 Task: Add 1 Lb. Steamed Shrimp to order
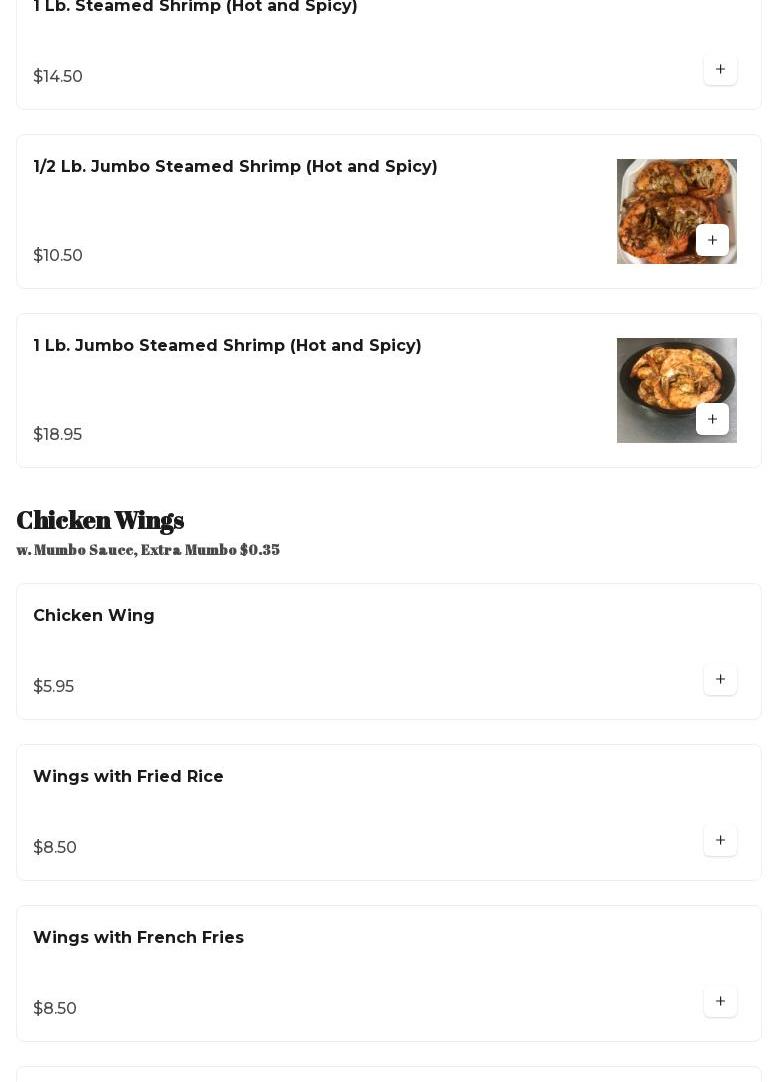(x=720, y=69)
